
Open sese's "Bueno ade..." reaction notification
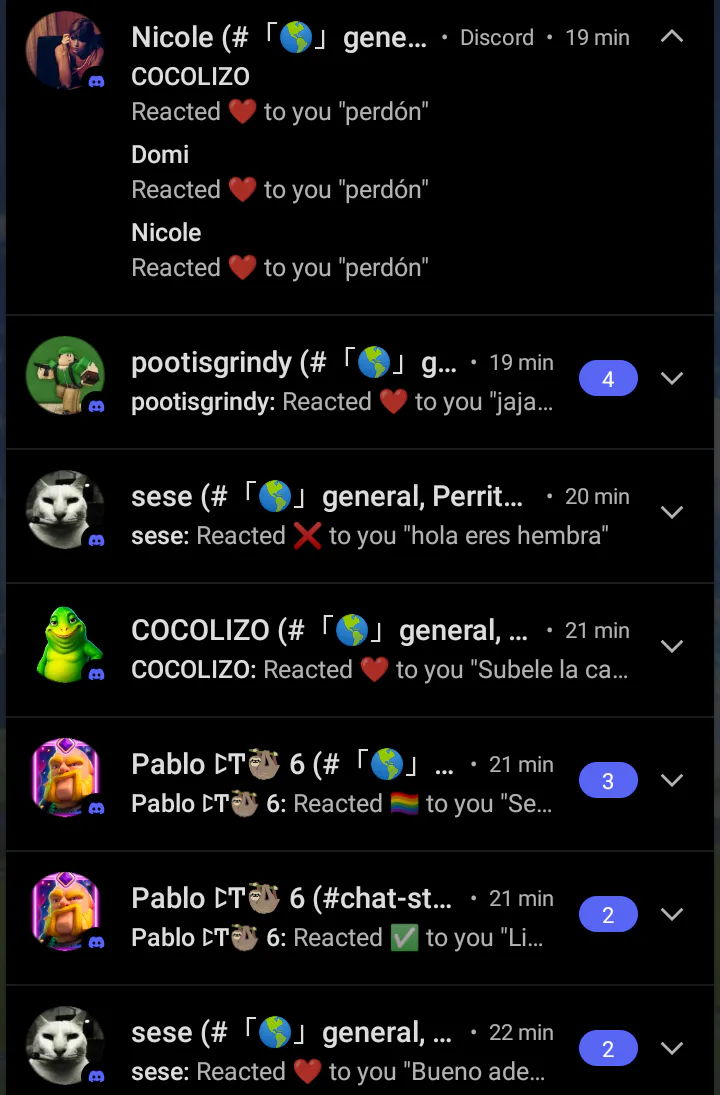tap(360, 1041)
